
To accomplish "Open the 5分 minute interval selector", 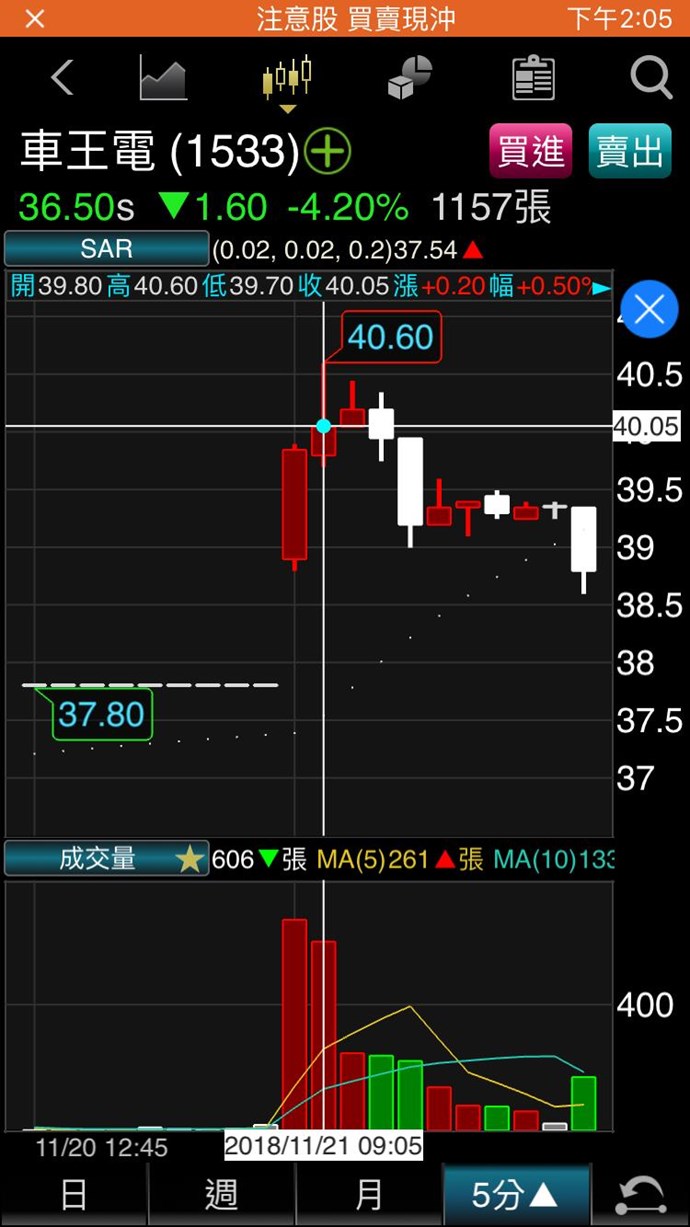I will click(516, 1194).
